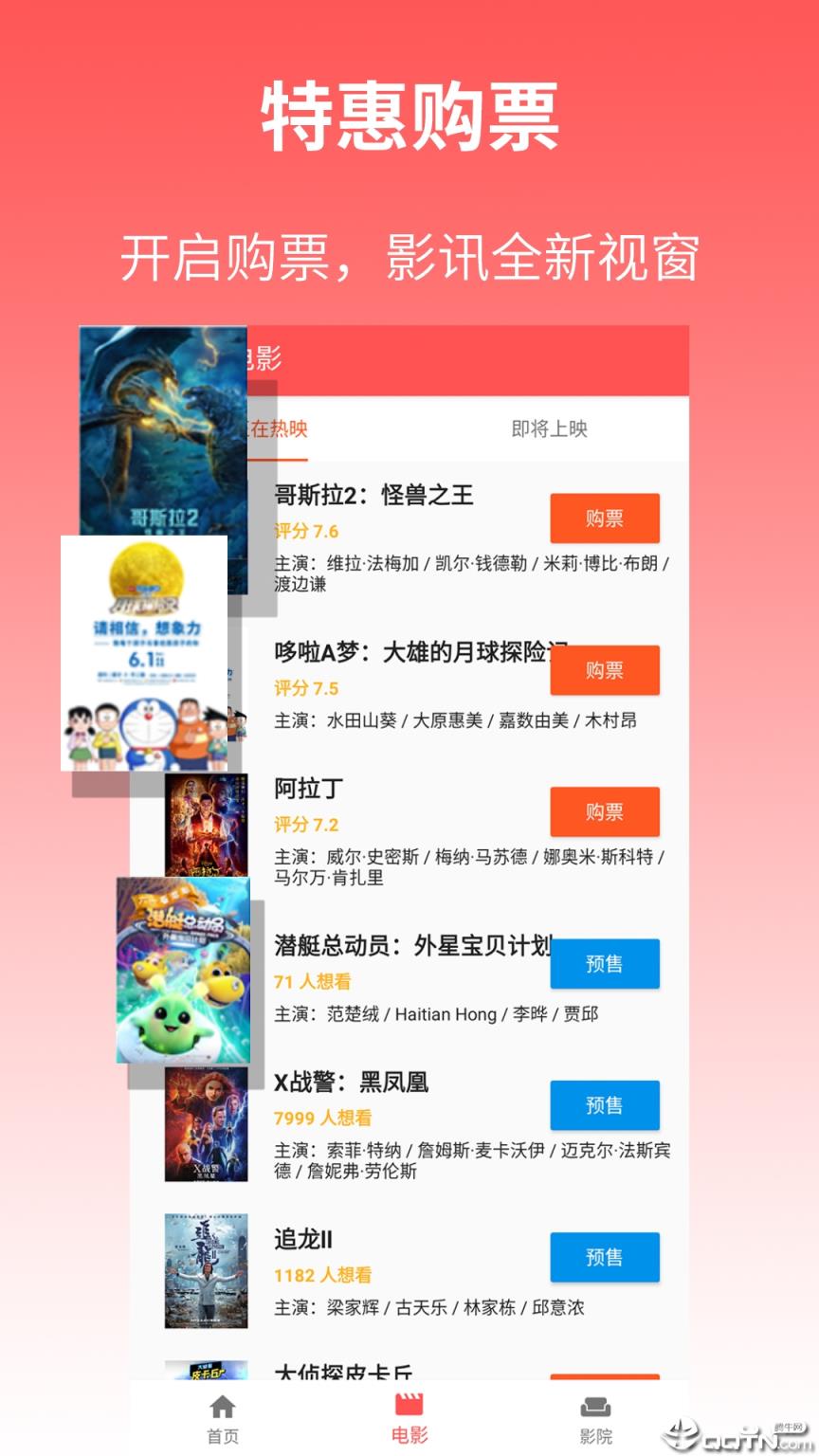Viewport: 819px width, 1456px height.
Task: Tap the Godzilla 2 poster thumbnail
Action: (x=161, y=427)
